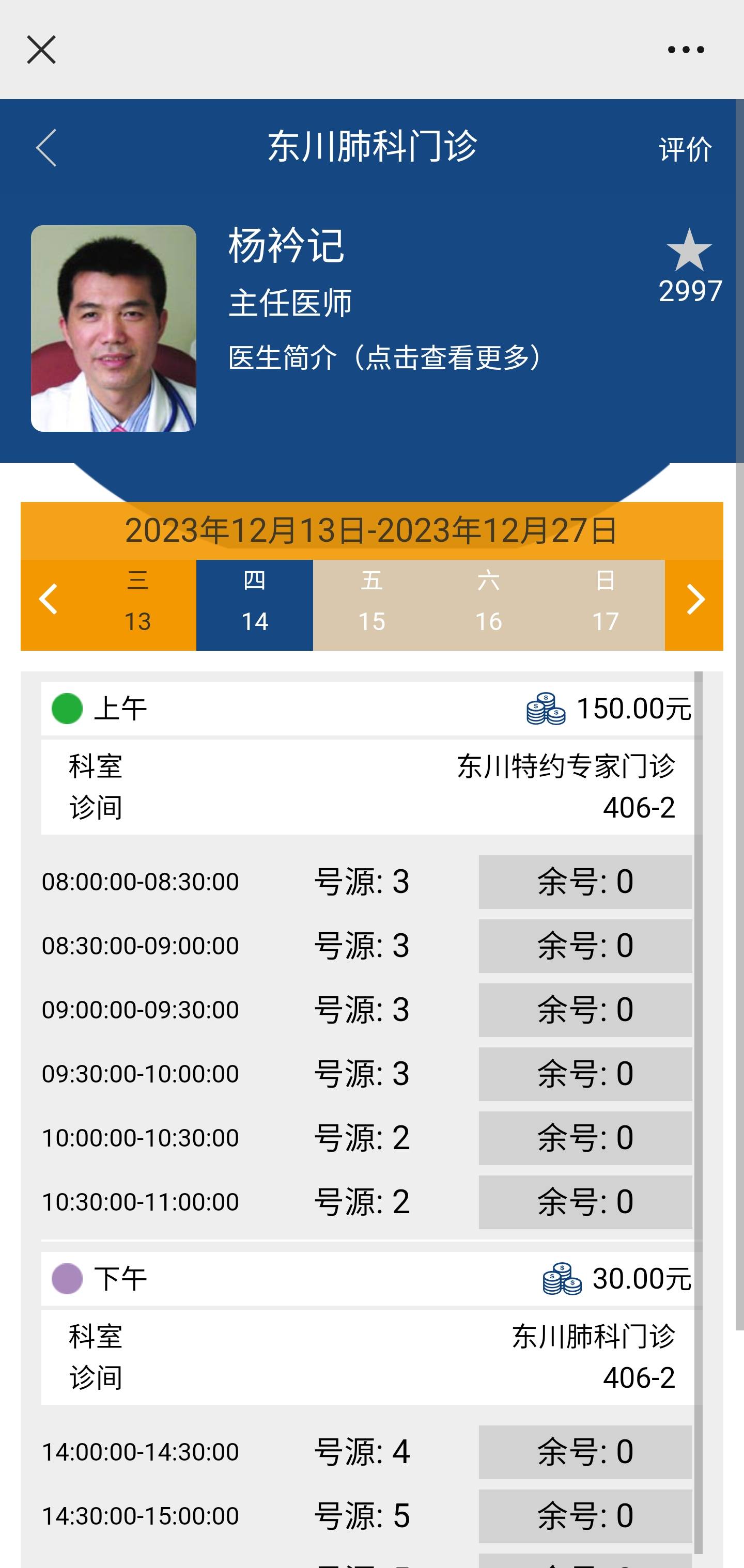Click the left arrow to view previous week

click(48, 603)
